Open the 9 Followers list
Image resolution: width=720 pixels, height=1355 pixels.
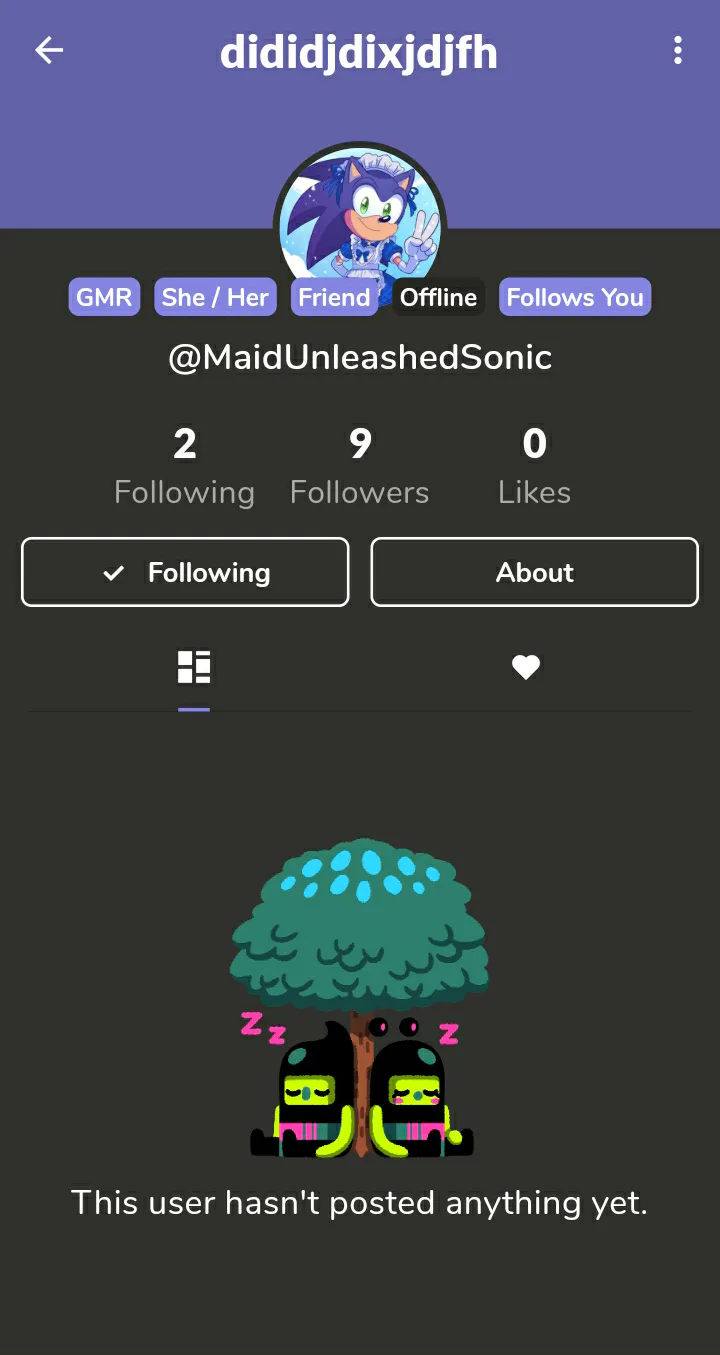click(x=359, y=466)
